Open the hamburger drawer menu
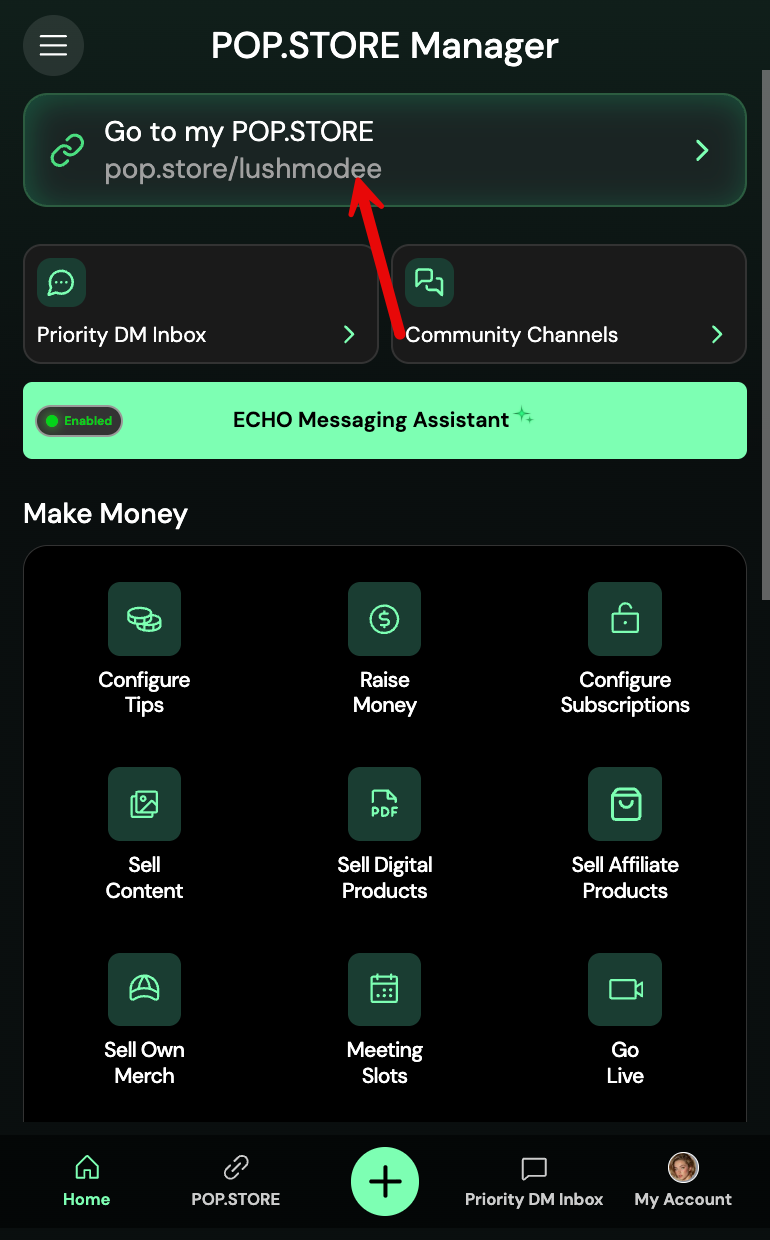 (53, 46)
